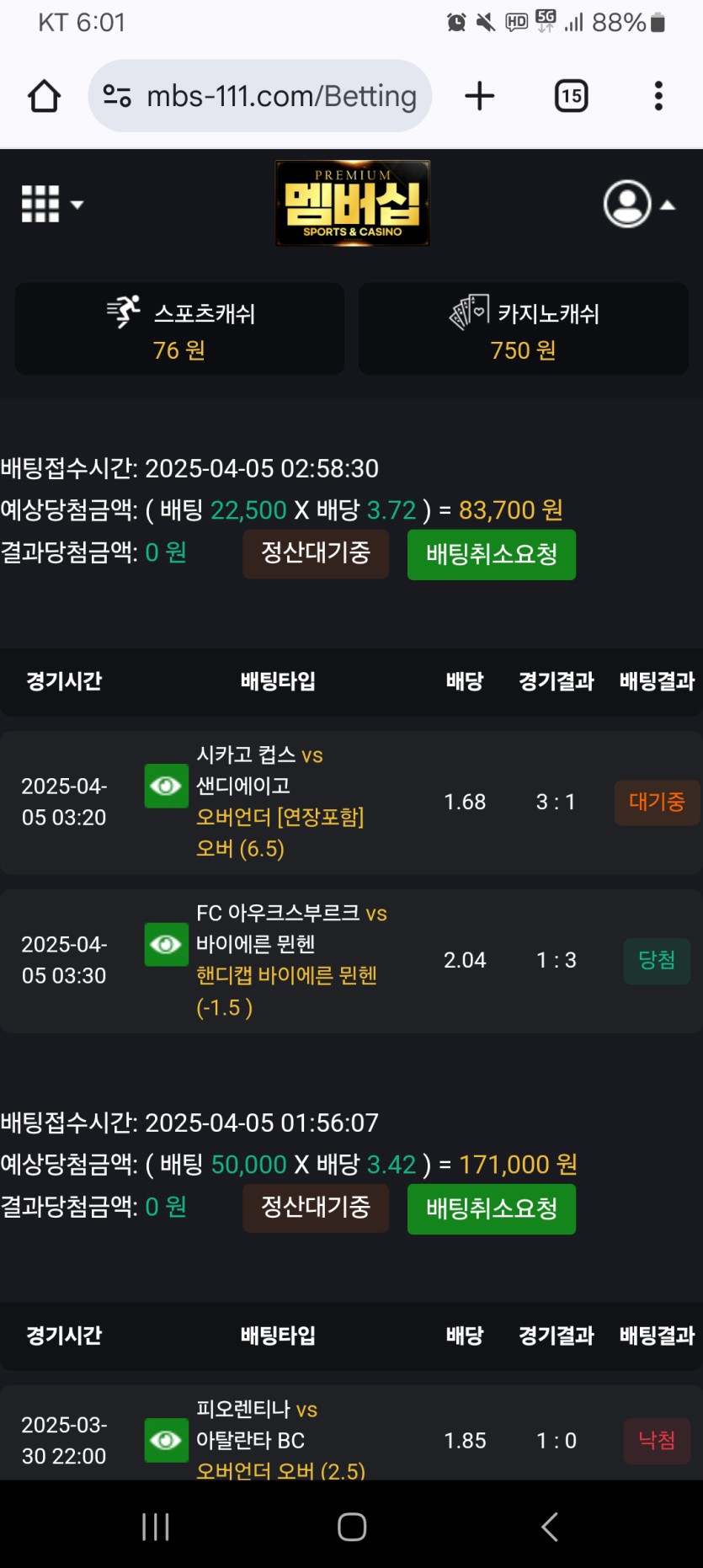This screenshot has width=703, height=1568.
Task: Open recent apps from navigation bar
Action: (x=156, y=1527)
